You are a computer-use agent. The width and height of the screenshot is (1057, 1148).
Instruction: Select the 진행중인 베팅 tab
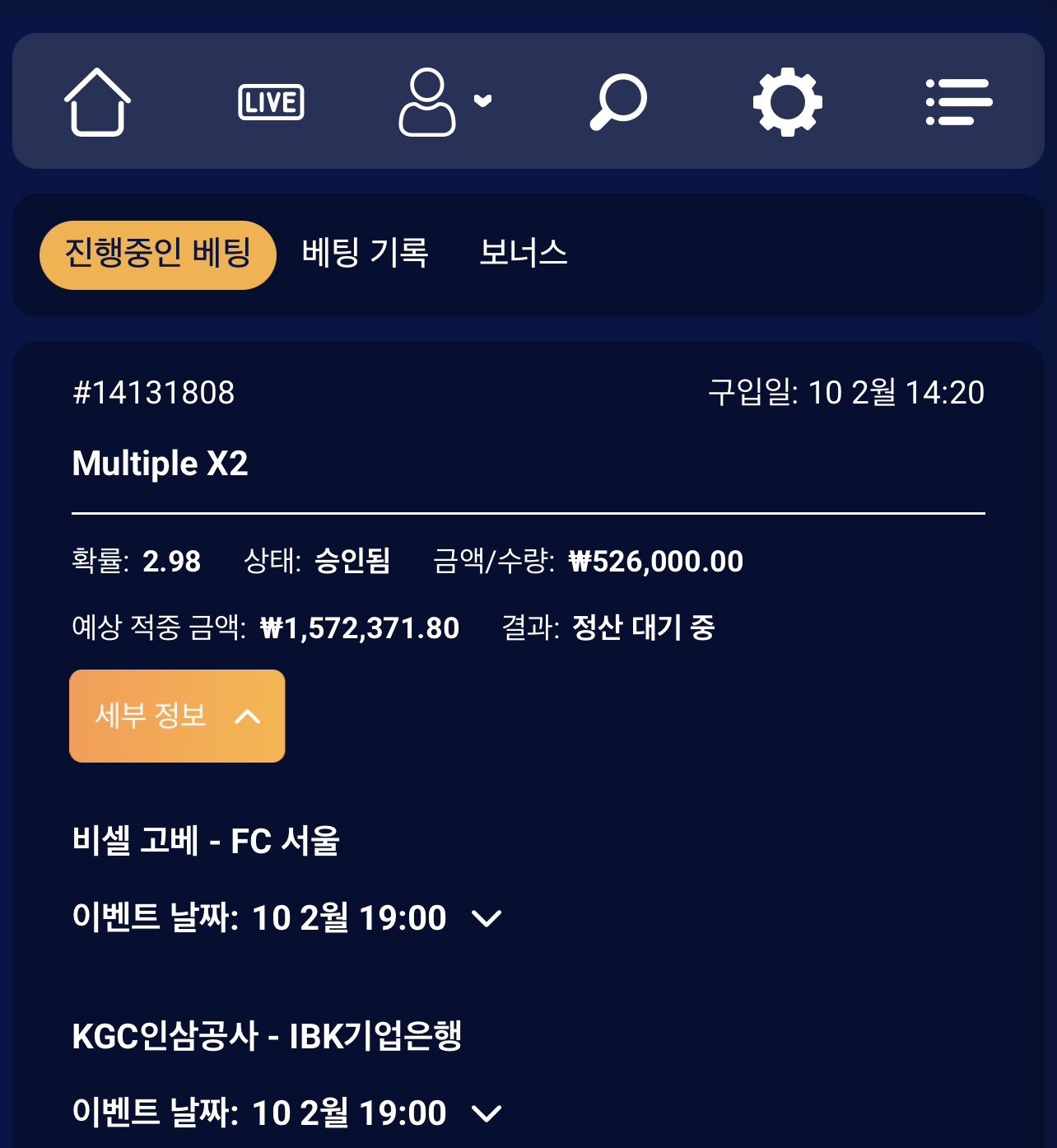(x=157, y=254)
